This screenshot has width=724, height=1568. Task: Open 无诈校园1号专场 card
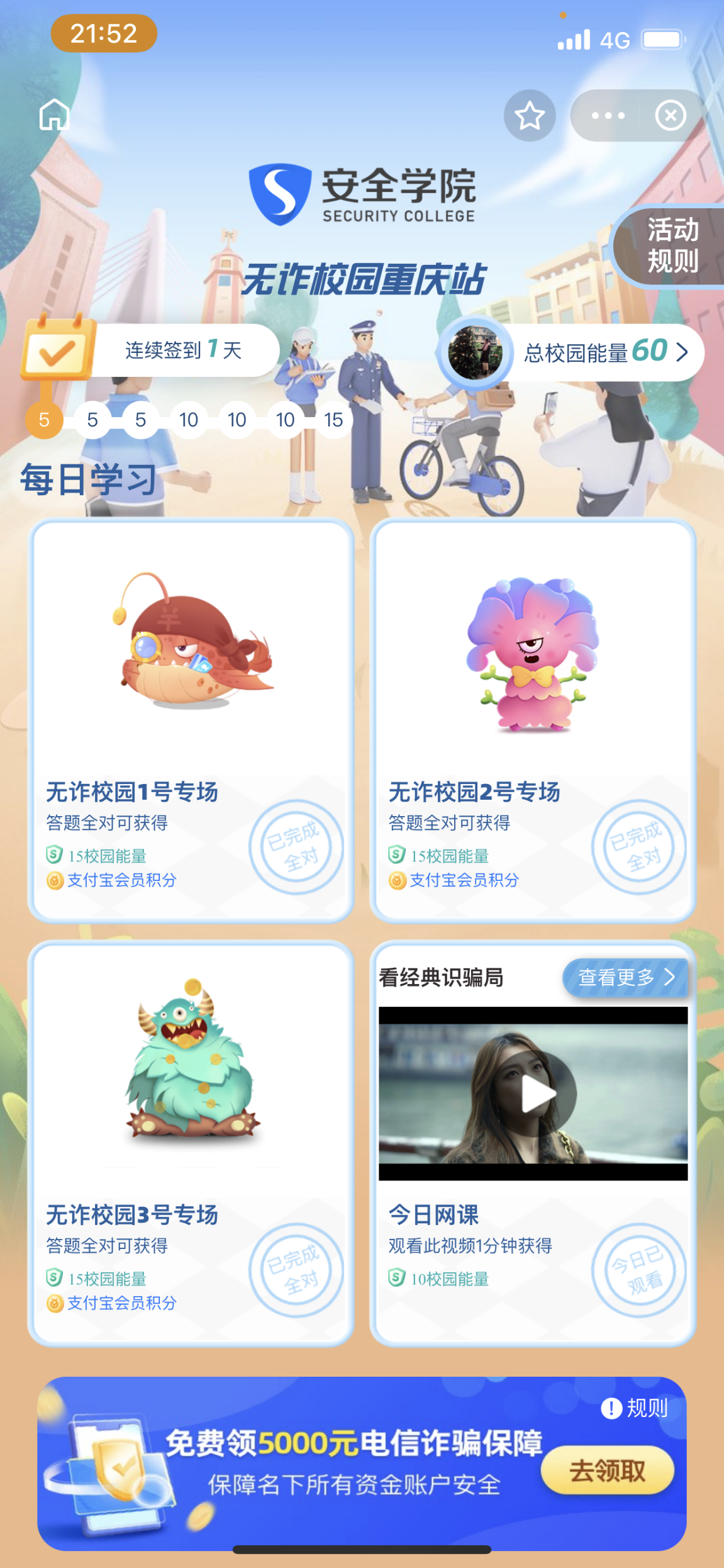click(x=191, y=721)
